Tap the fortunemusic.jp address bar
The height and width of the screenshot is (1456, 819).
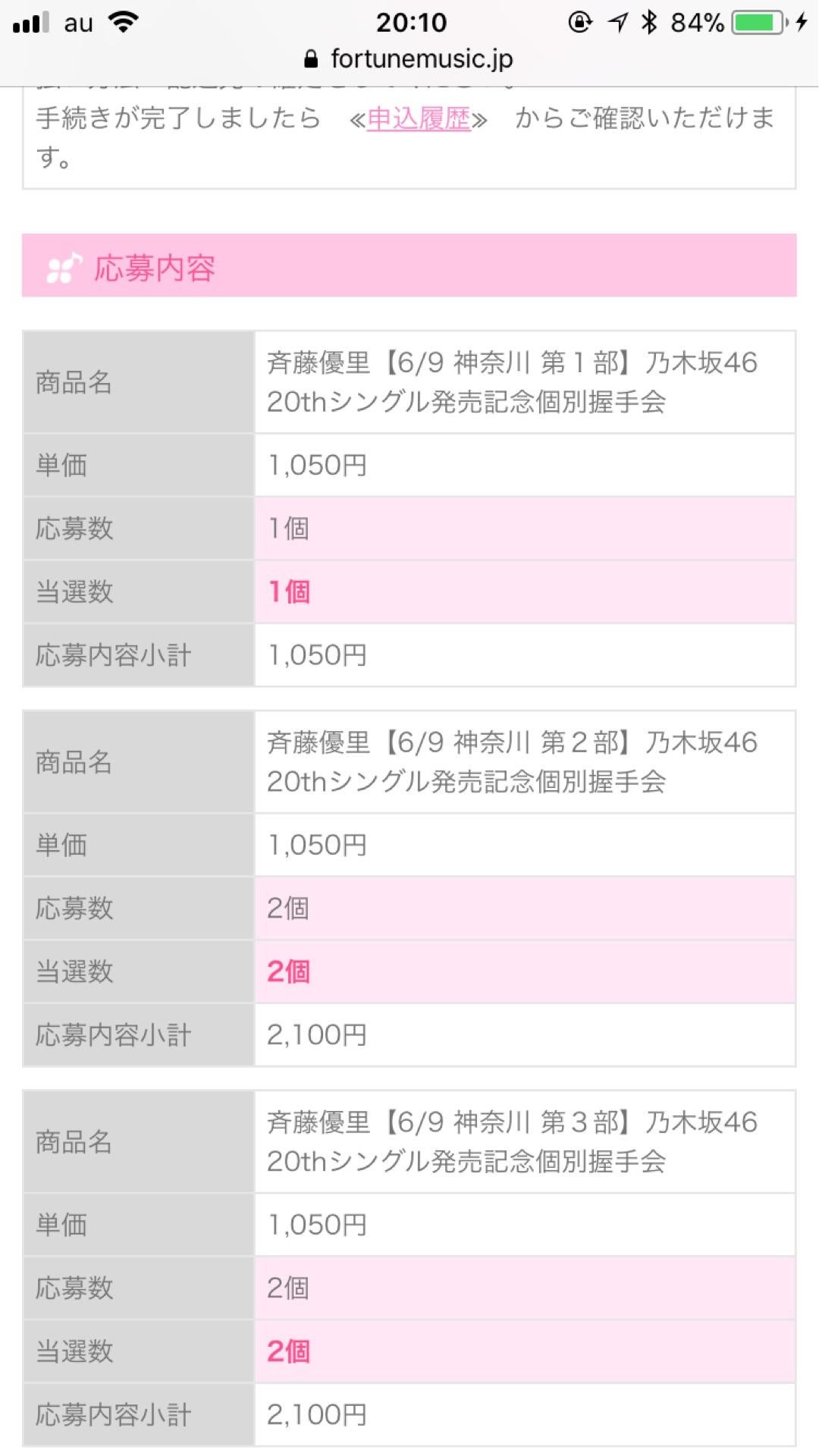click(409, 59)
